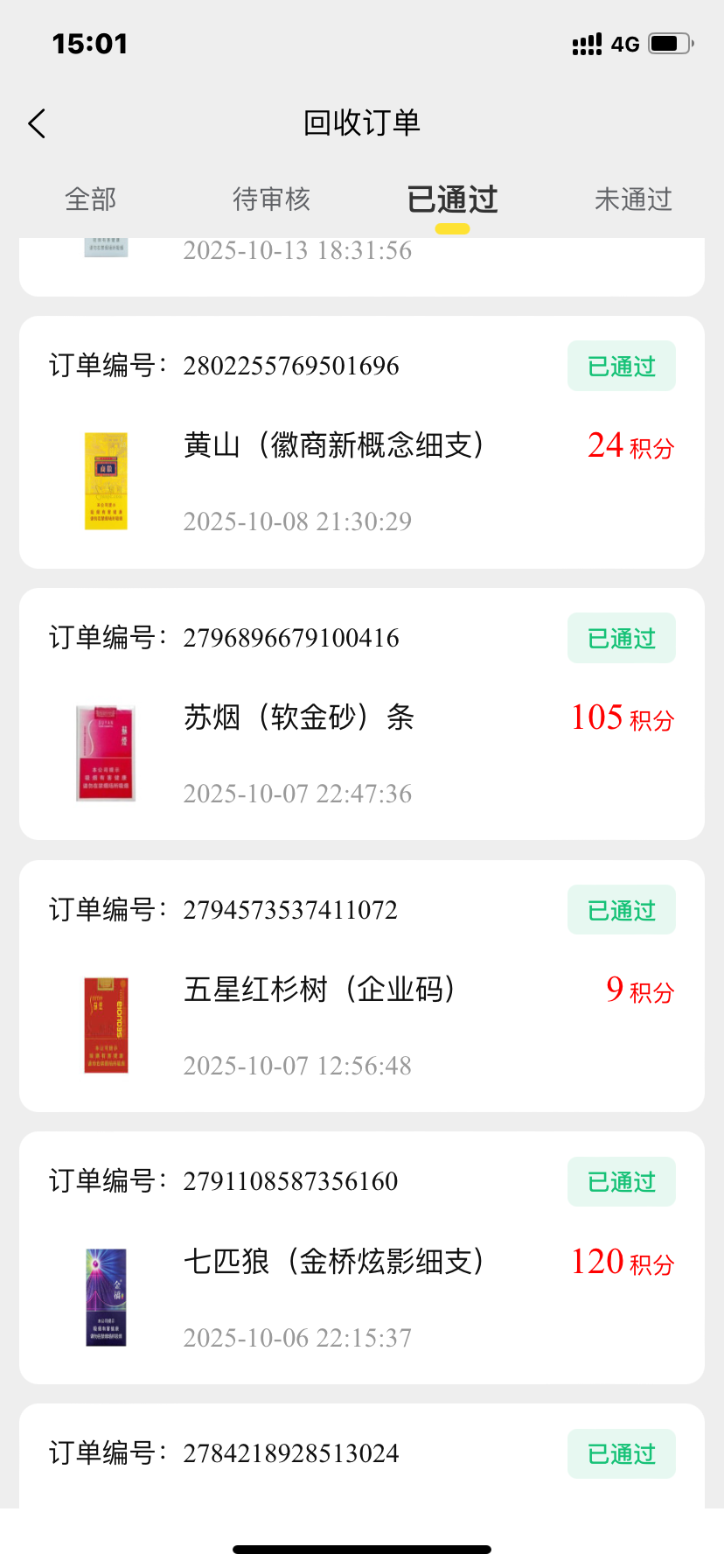Switch to the 全部 tab
Image resolution: width=724 pixels, height=1568 pixels.
90,199
